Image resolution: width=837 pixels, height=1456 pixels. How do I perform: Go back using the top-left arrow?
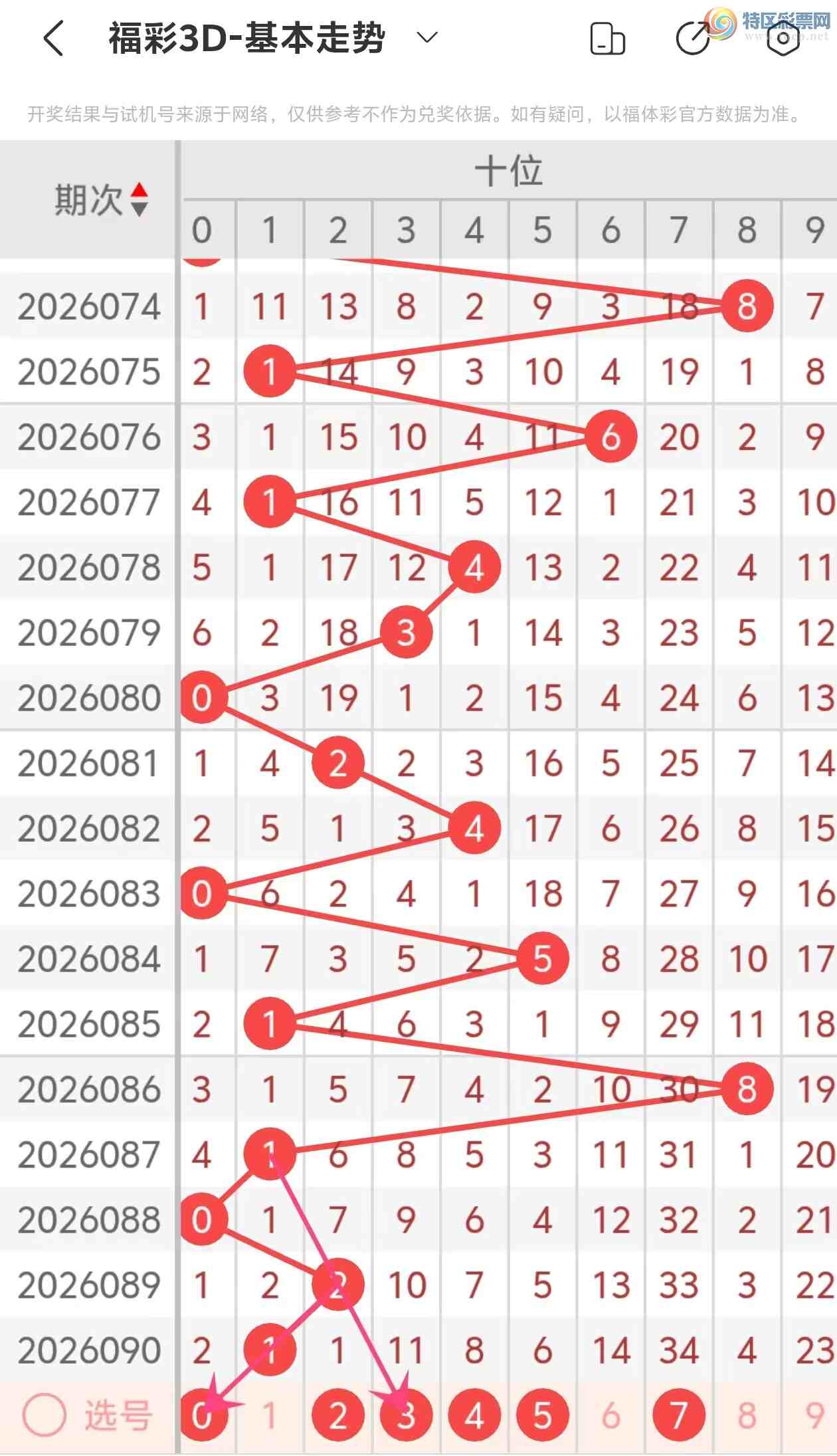click(x=53, y=38)
